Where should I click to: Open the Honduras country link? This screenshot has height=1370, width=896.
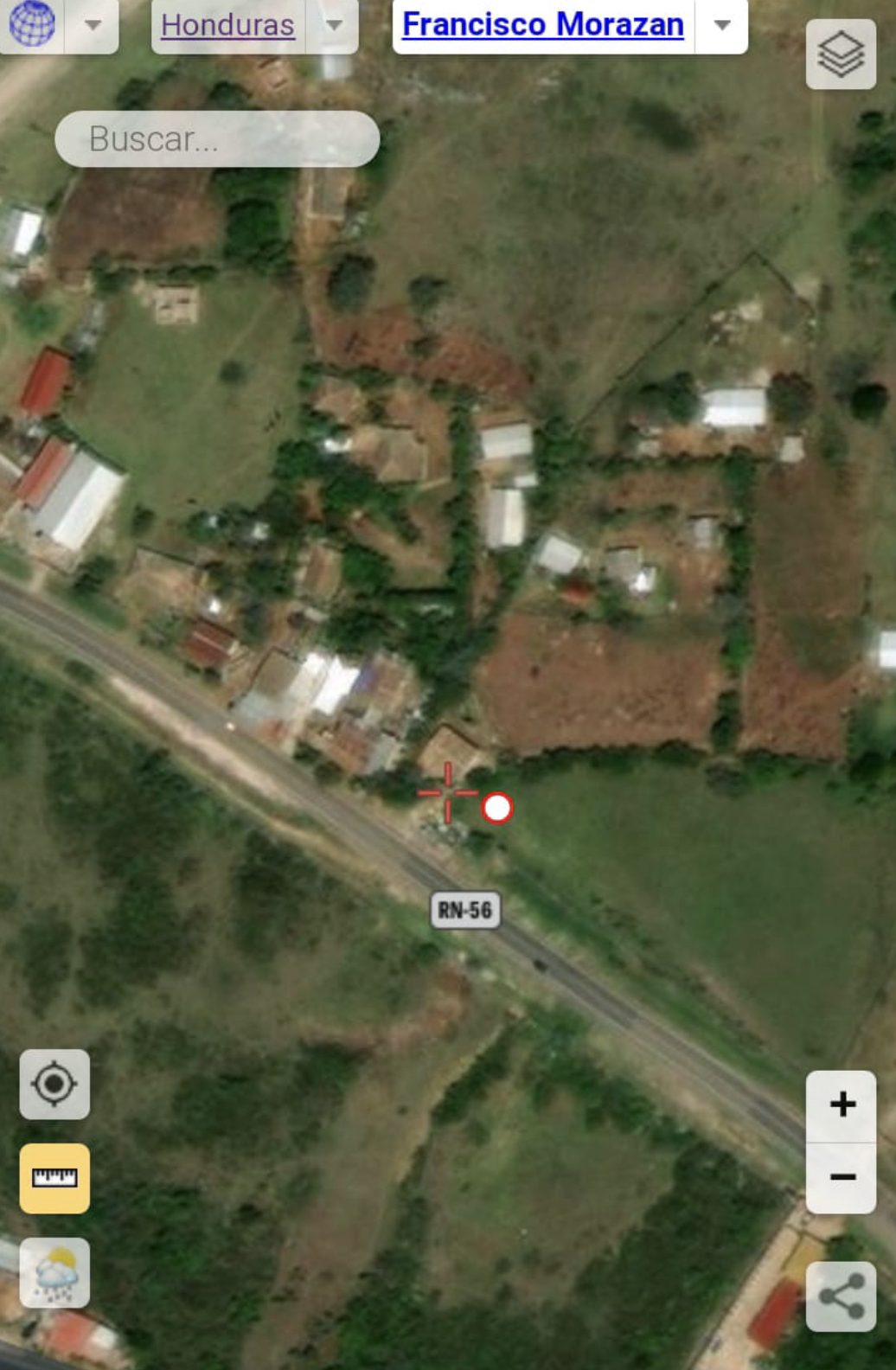pos(227,25)
